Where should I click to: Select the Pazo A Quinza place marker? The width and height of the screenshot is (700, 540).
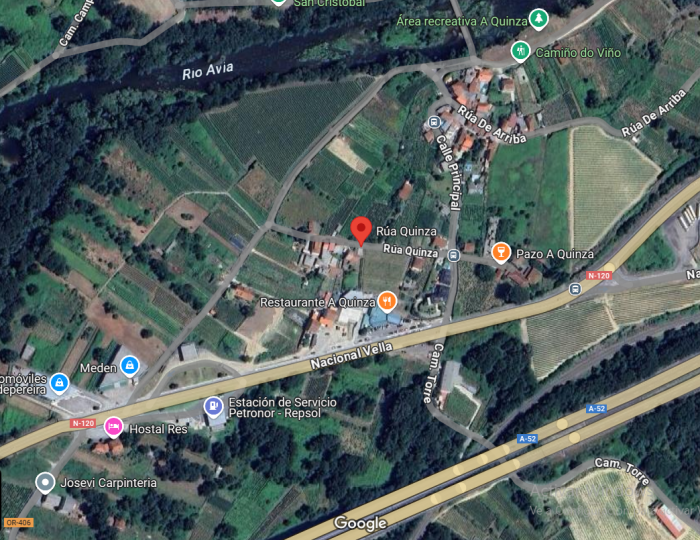(x=500, y=253)
